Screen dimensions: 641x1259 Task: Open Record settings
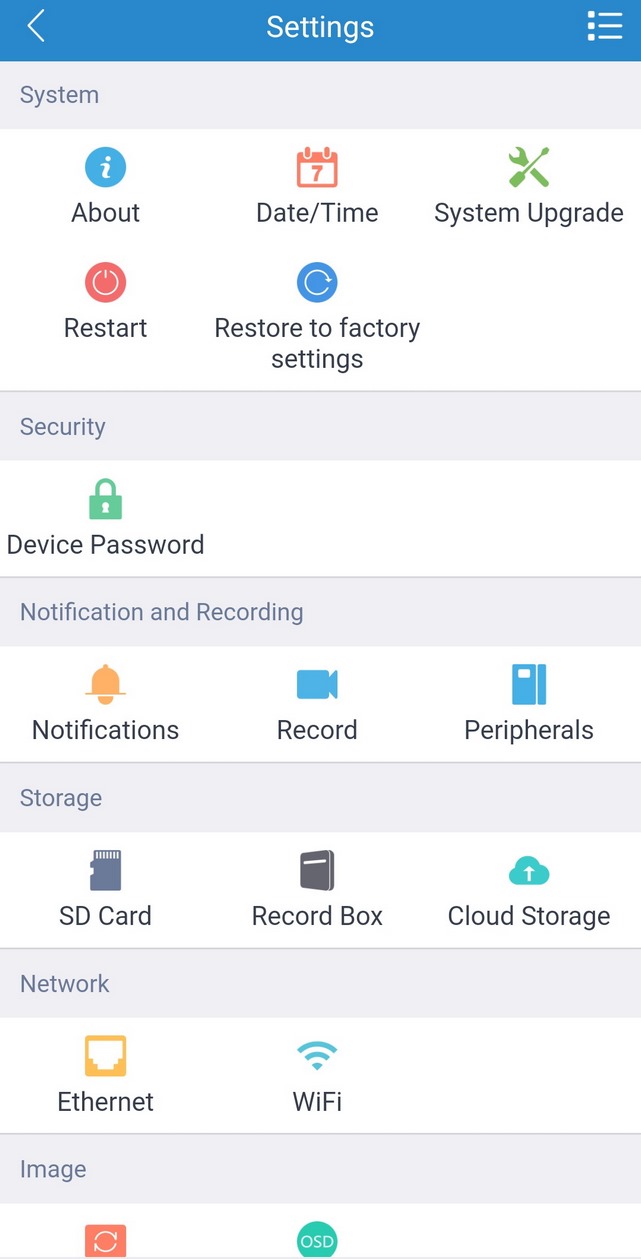317,704
